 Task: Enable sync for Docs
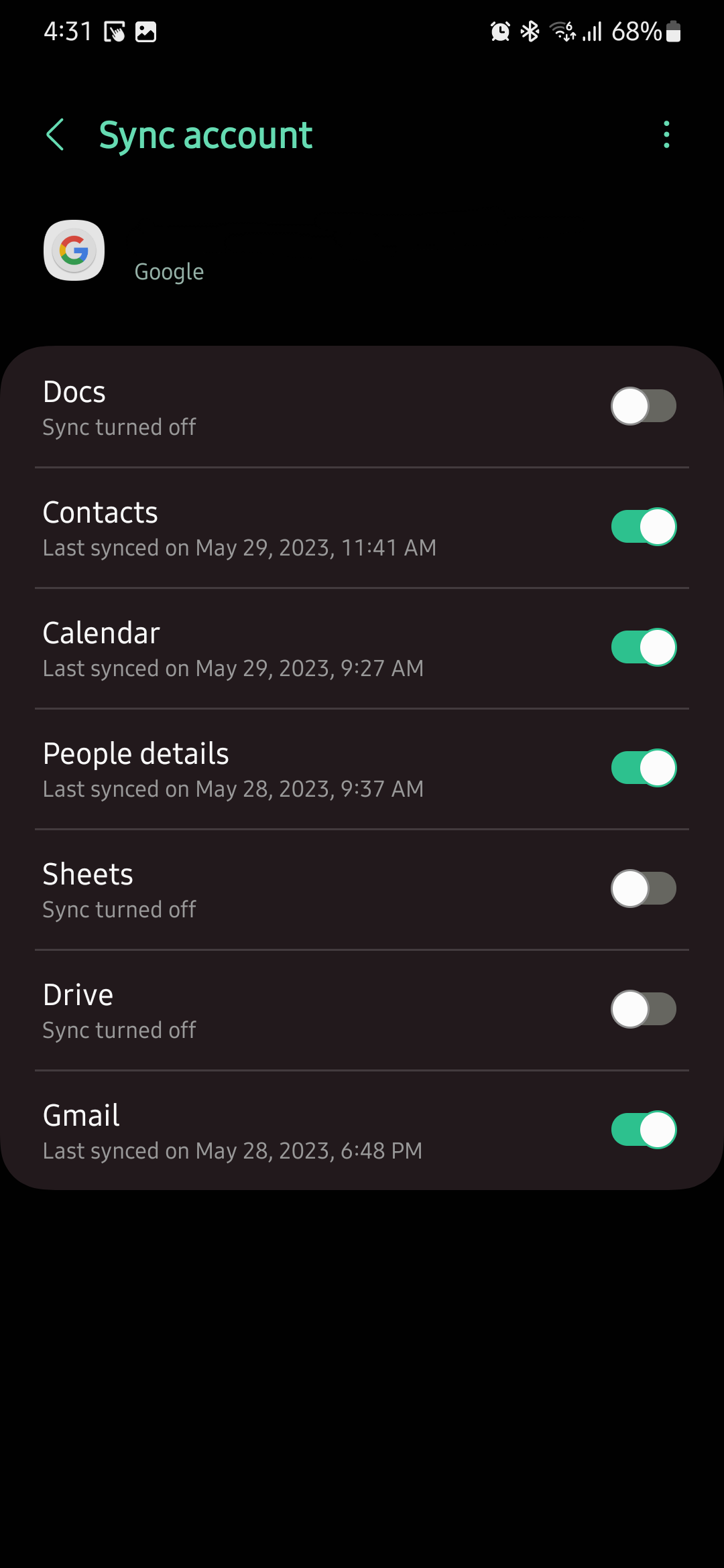pos(643,406)
